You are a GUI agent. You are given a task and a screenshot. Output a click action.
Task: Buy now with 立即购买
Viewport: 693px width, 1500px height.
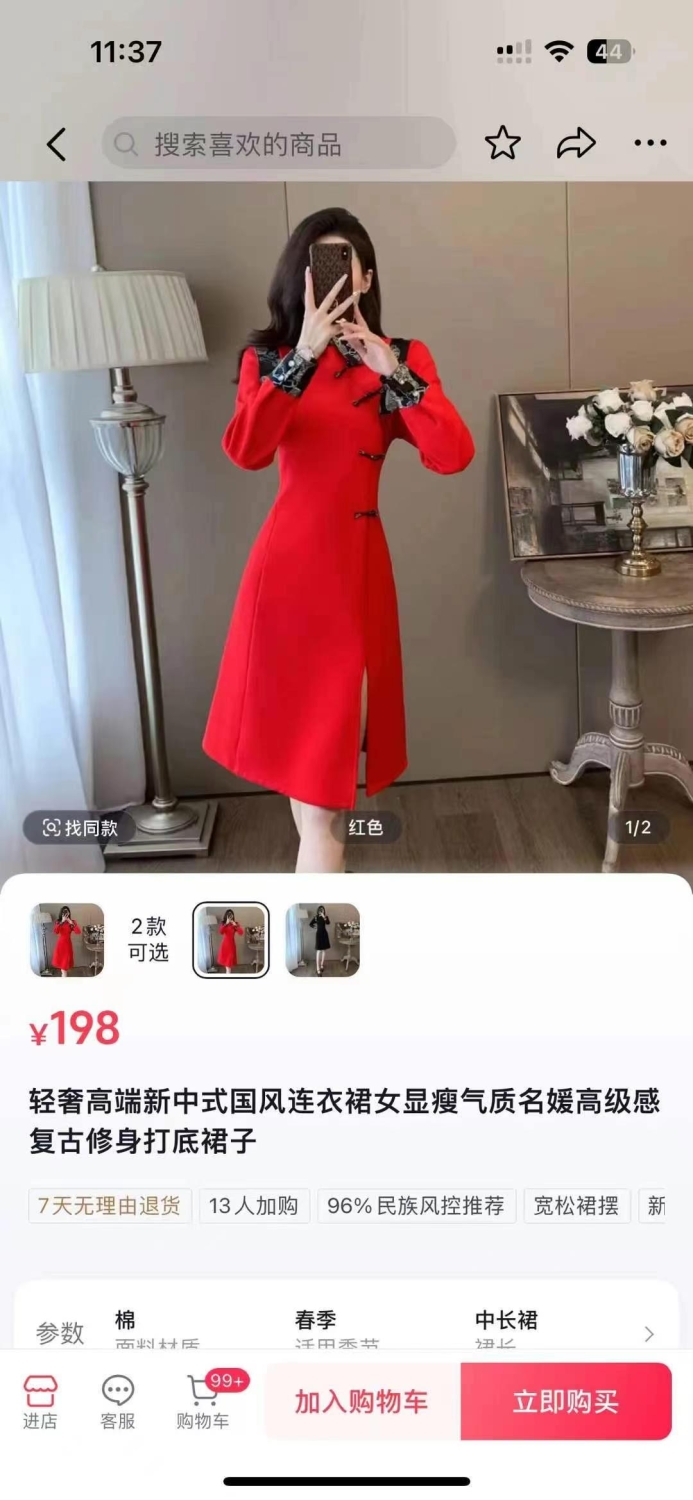(566, 1401)
